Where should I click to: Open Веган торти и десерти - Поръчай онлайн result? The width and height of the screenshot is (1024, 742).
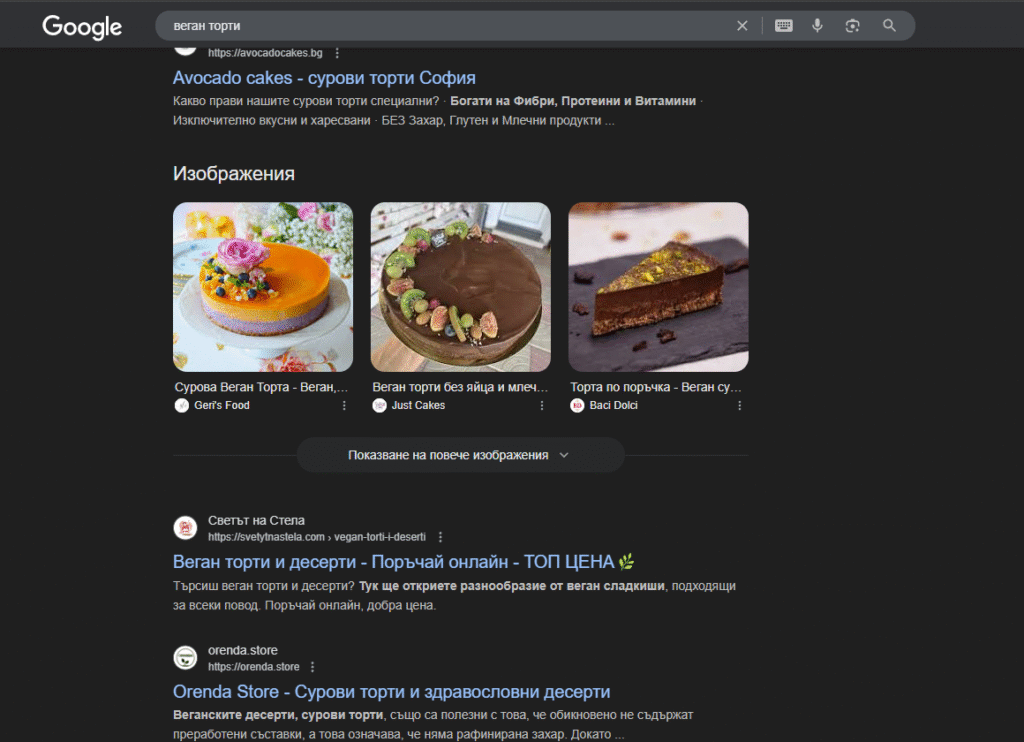pos(395,562)
